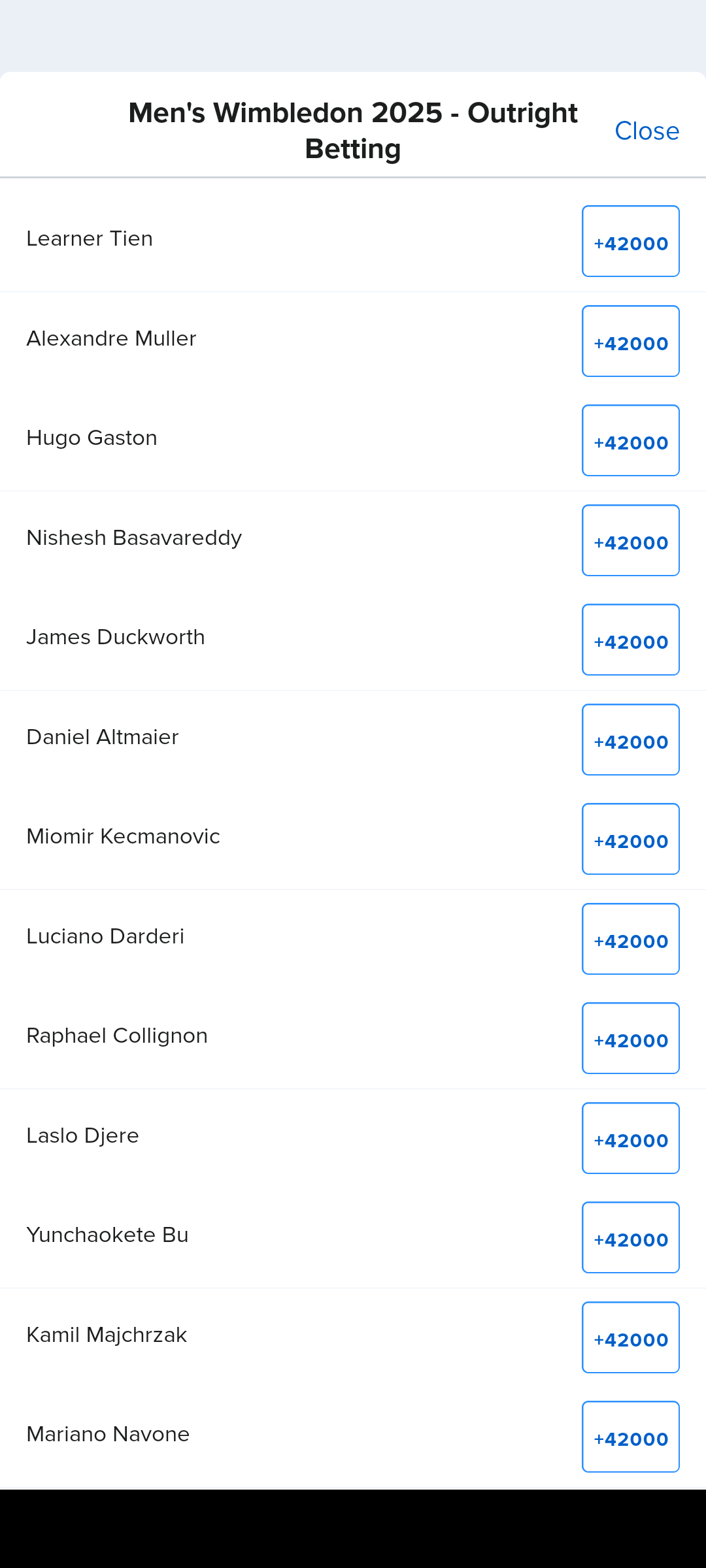Tap Luciano Darderi's +42000 odds

click(x=631, y=939)
